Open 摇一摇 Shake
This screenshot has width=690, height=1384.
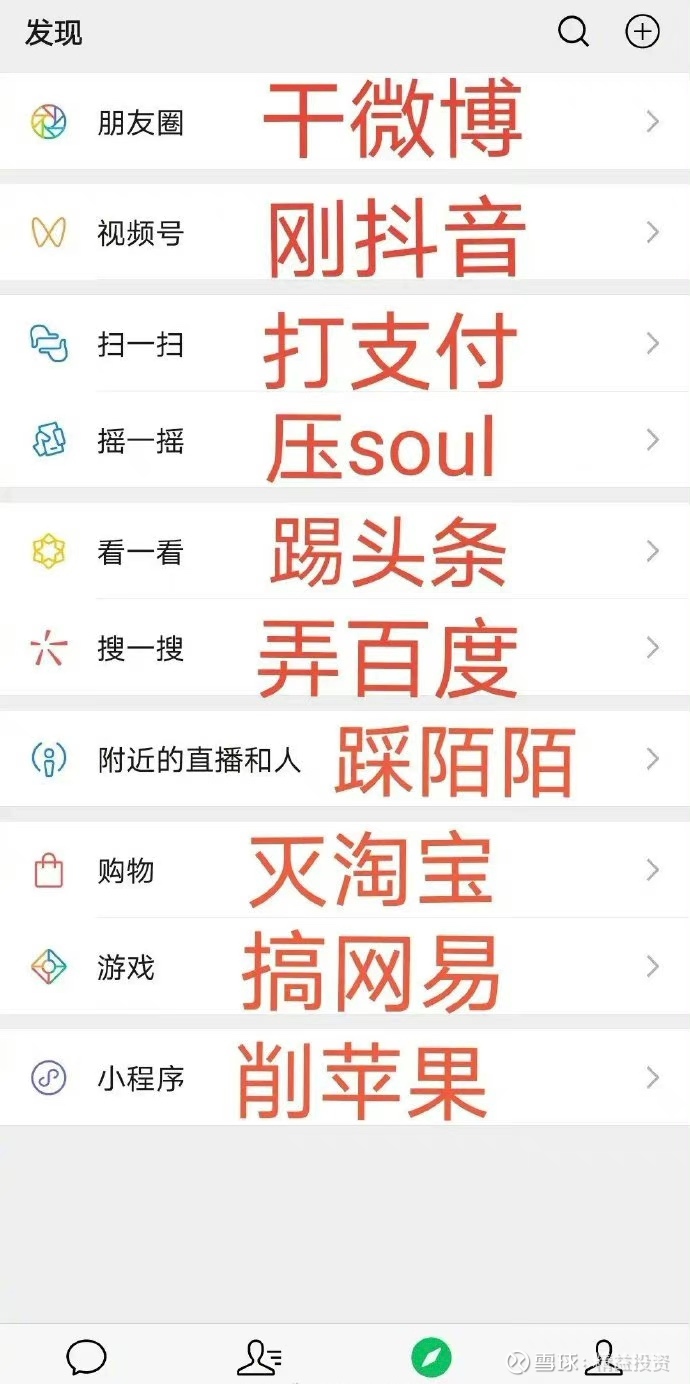[x=140, y=440]
